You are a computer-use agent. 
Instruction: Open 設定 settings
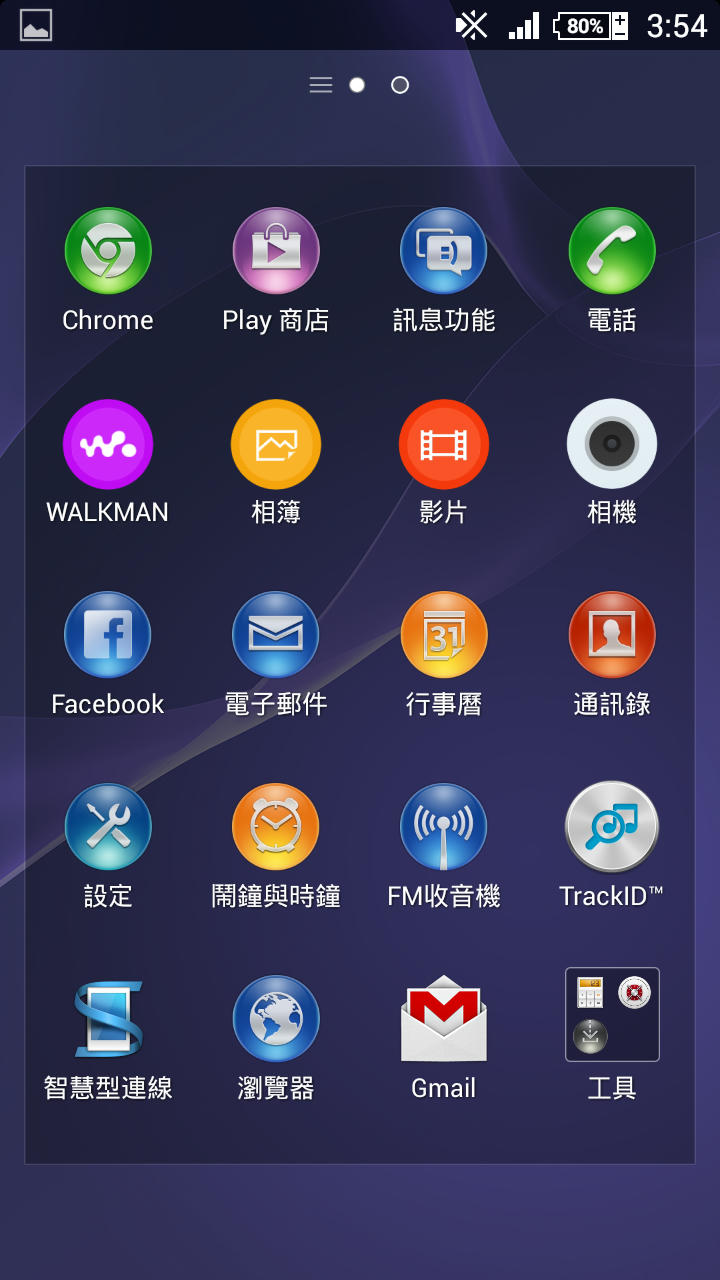[x=108, y=827]
